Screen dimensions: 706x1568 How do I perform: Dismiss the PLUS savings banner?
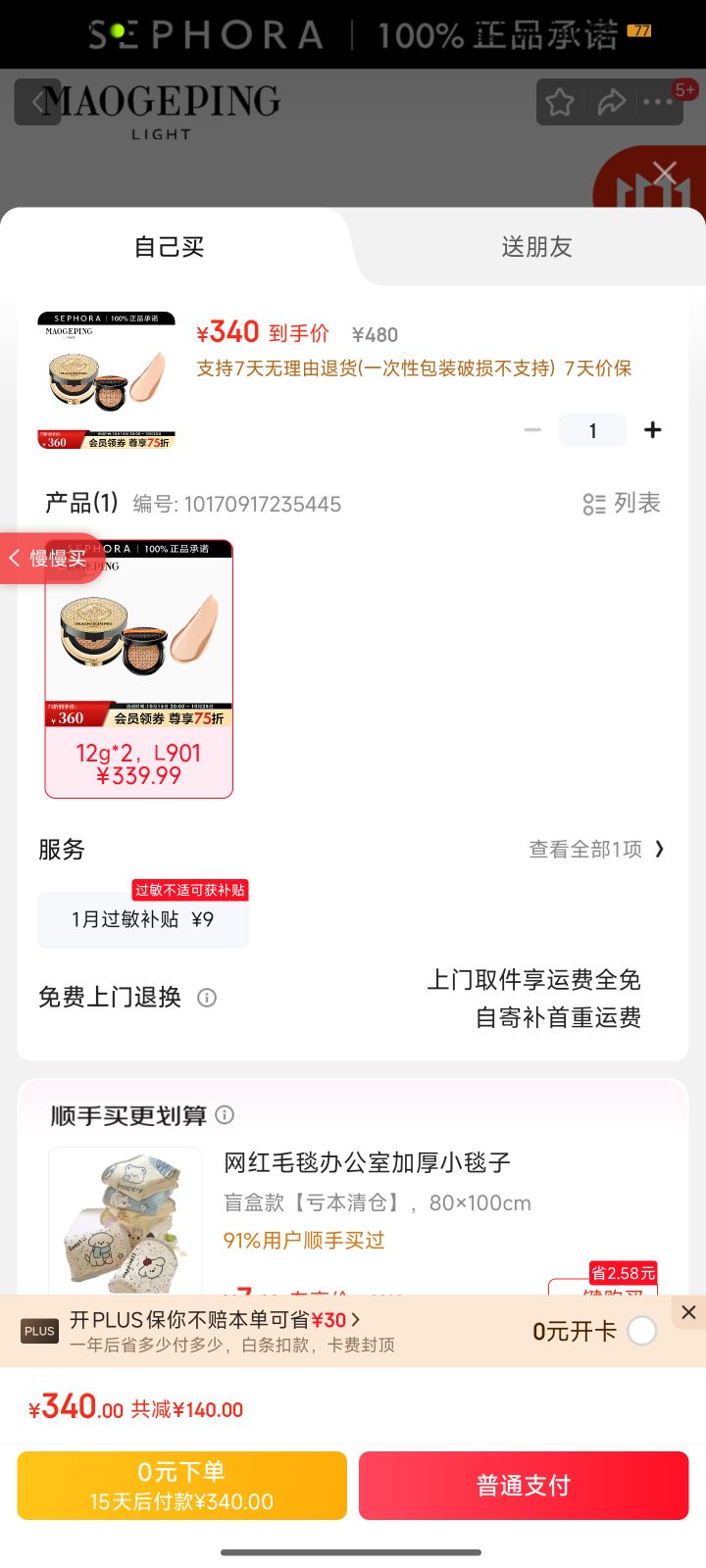pos(687,1312)
